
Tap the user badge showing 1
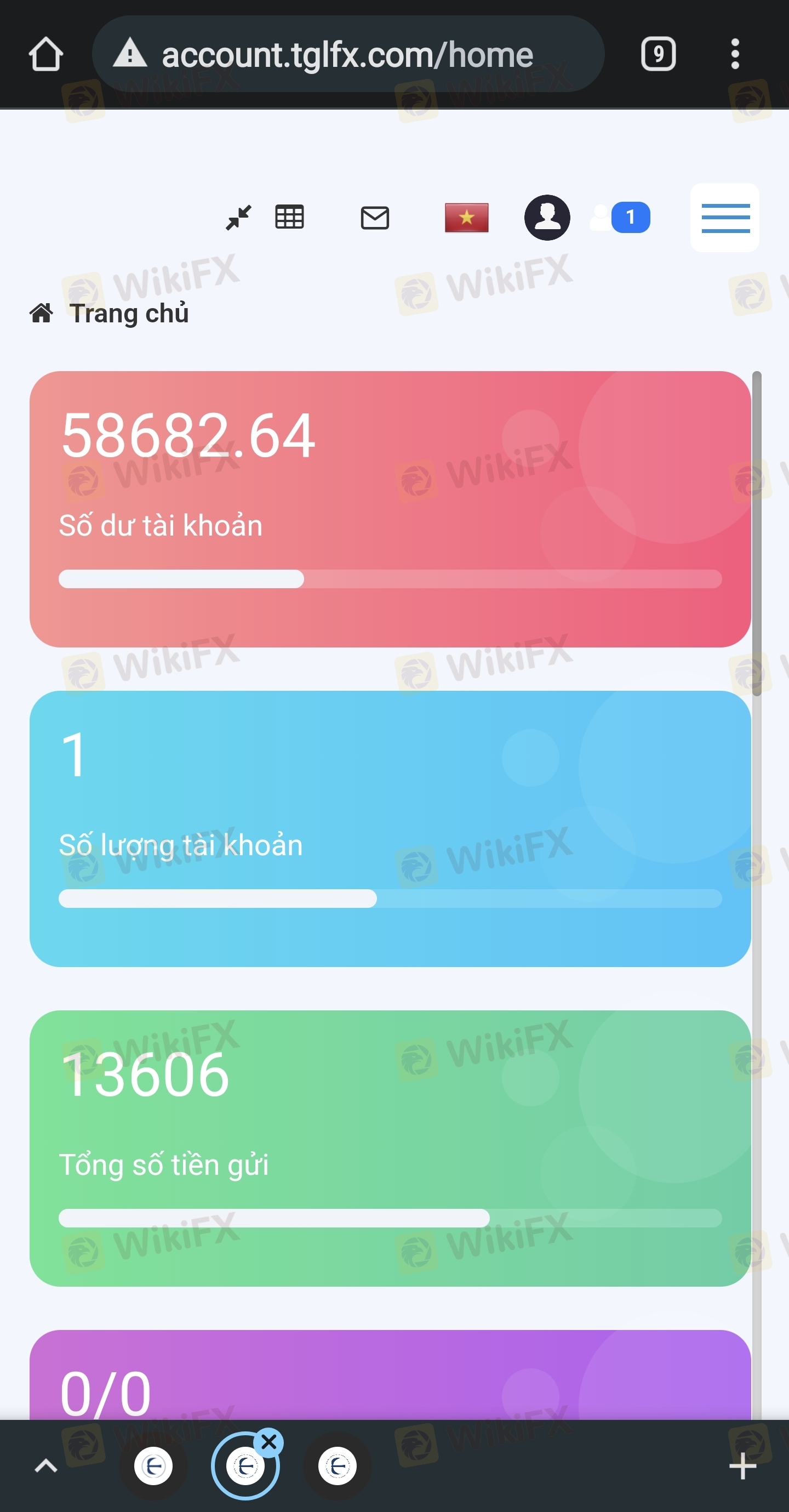coord(622,218)
